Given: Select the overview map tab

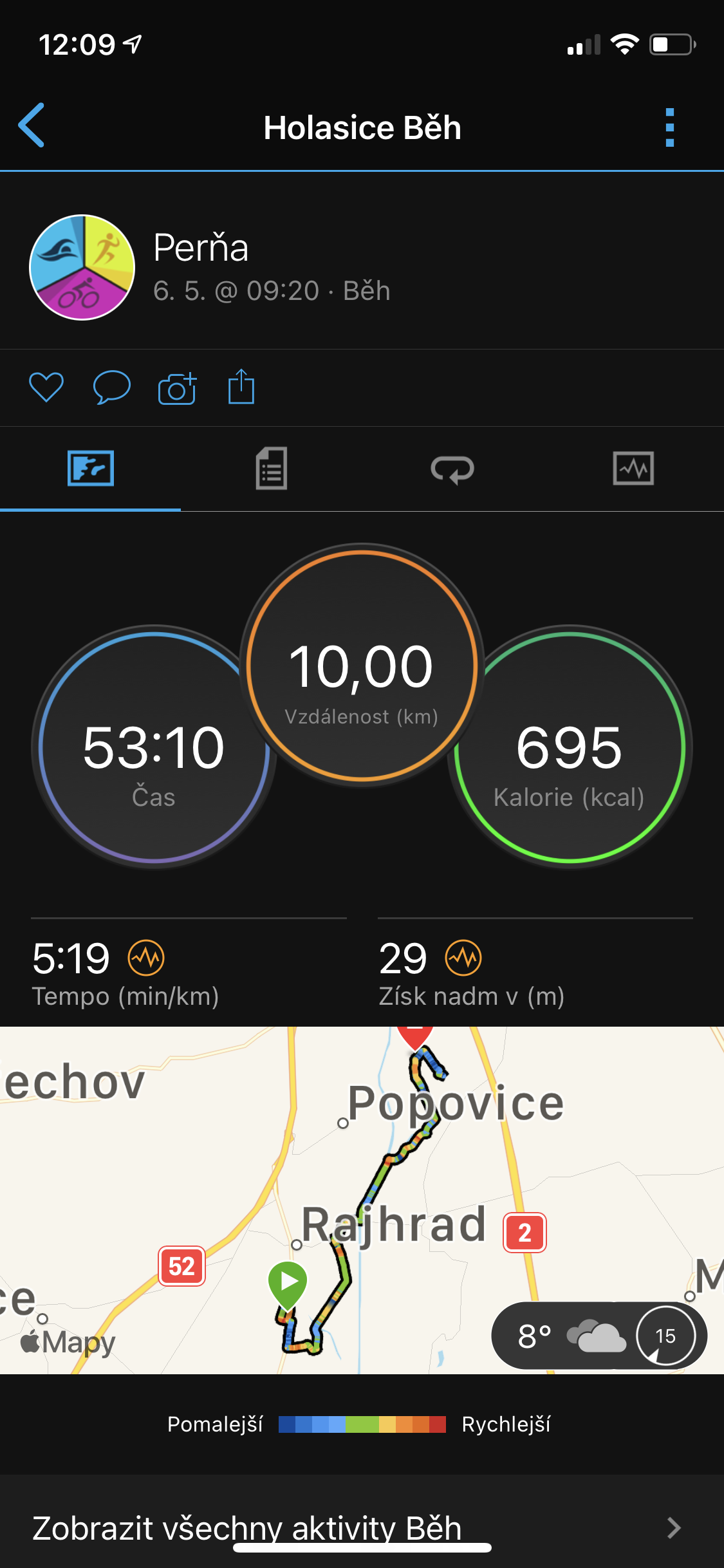Looking at the screenshot, I should point(91,469).
